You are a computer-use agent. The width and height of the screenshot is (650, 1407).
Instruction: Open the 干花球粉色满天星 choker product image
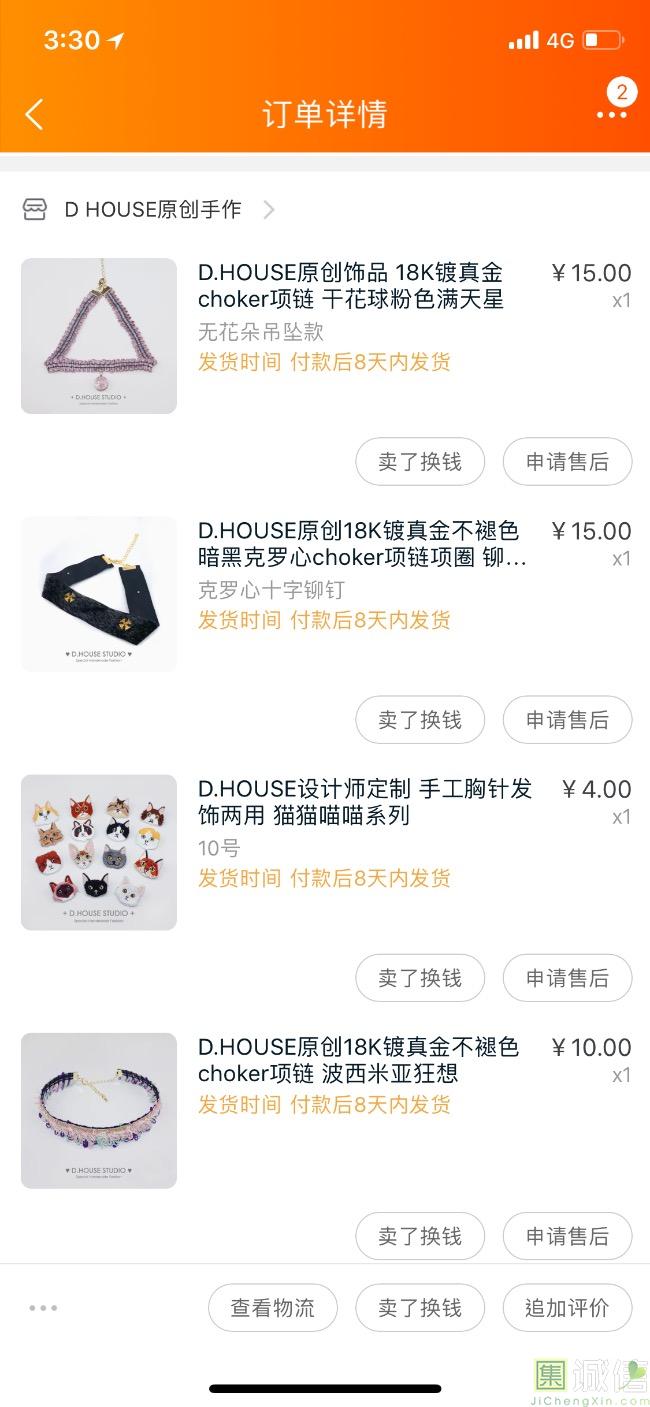[x=99, y=336]
